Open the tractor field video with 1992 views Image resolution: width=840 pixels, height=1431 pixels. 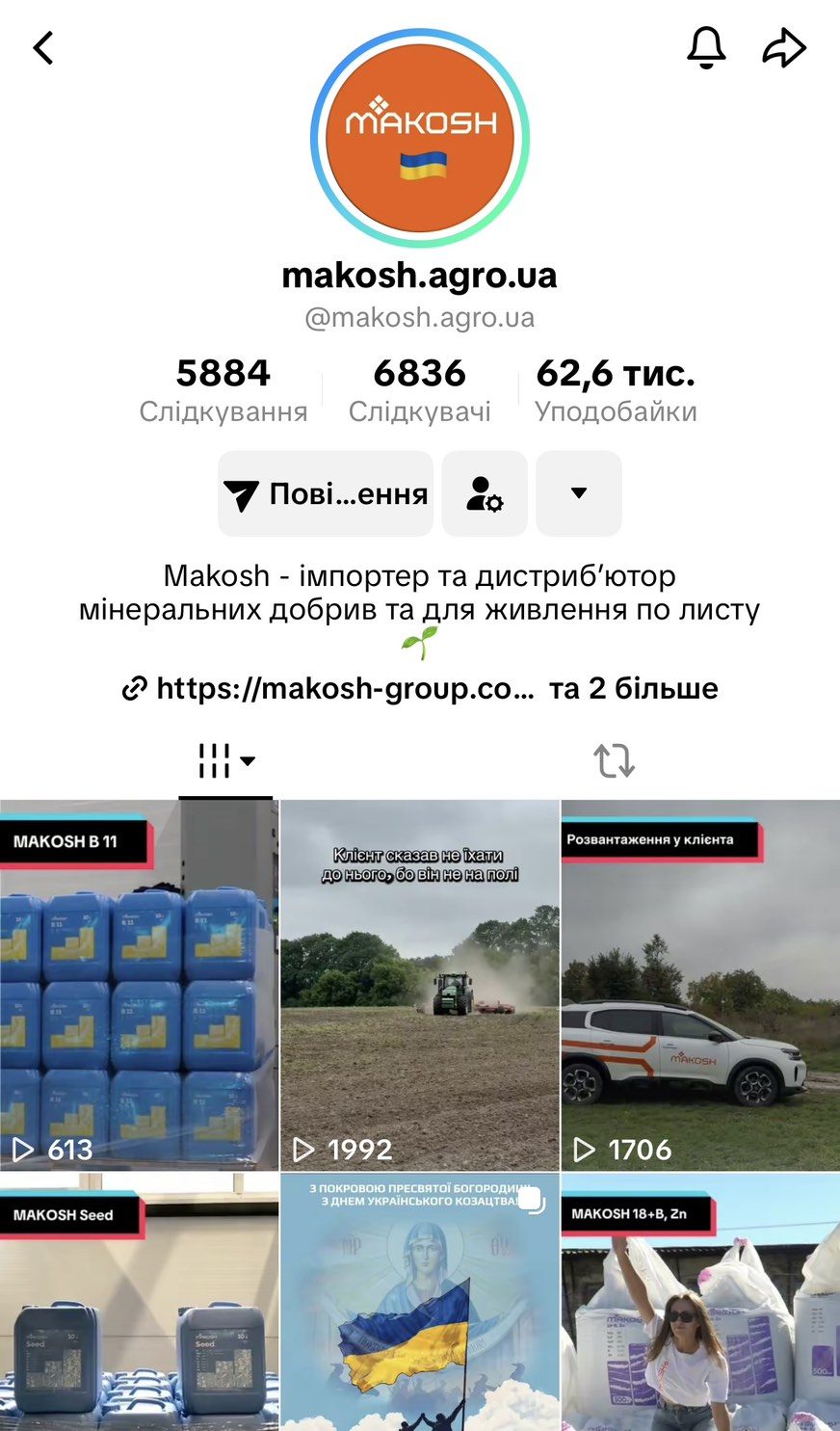click(x=420, y=985)
